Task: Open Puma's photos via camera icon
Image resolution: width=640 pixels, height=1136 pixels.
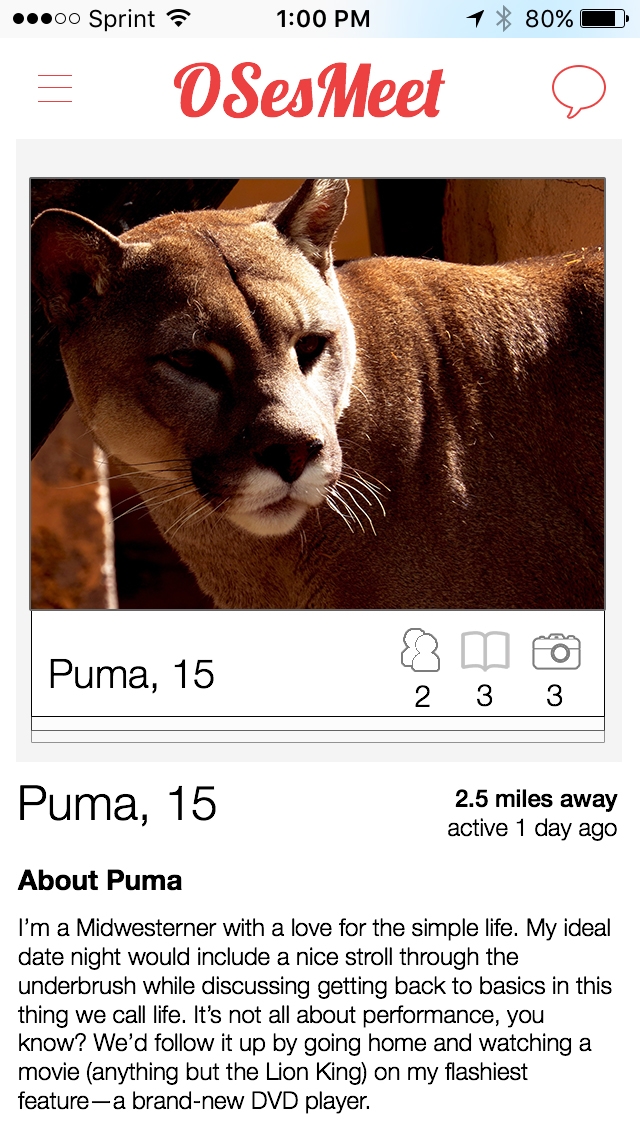Action: click(x=556, y=651)
